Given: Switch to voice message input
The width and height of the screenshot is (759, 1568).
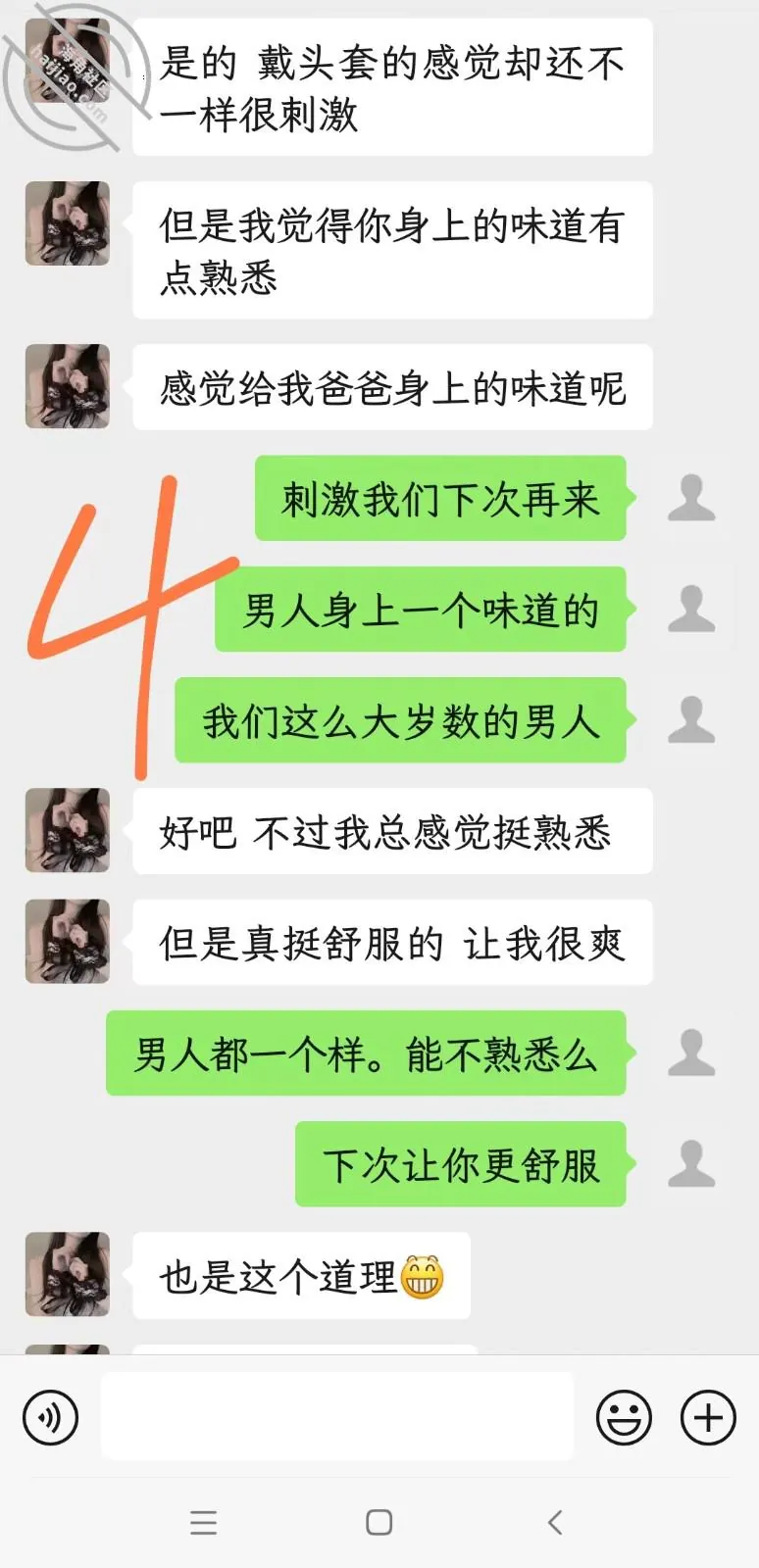Looking at the screenshot, I should click(51, 1417).
